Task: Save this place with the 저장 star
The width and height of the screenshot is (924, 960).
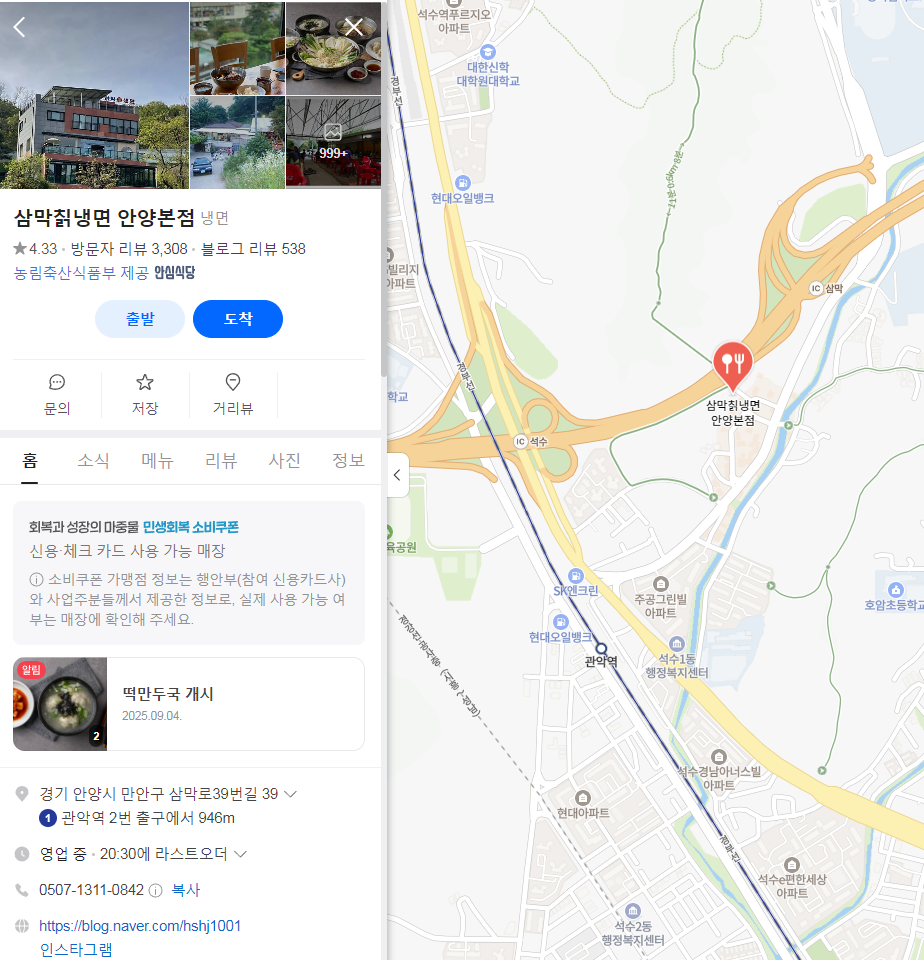Action: click(145, 395)
